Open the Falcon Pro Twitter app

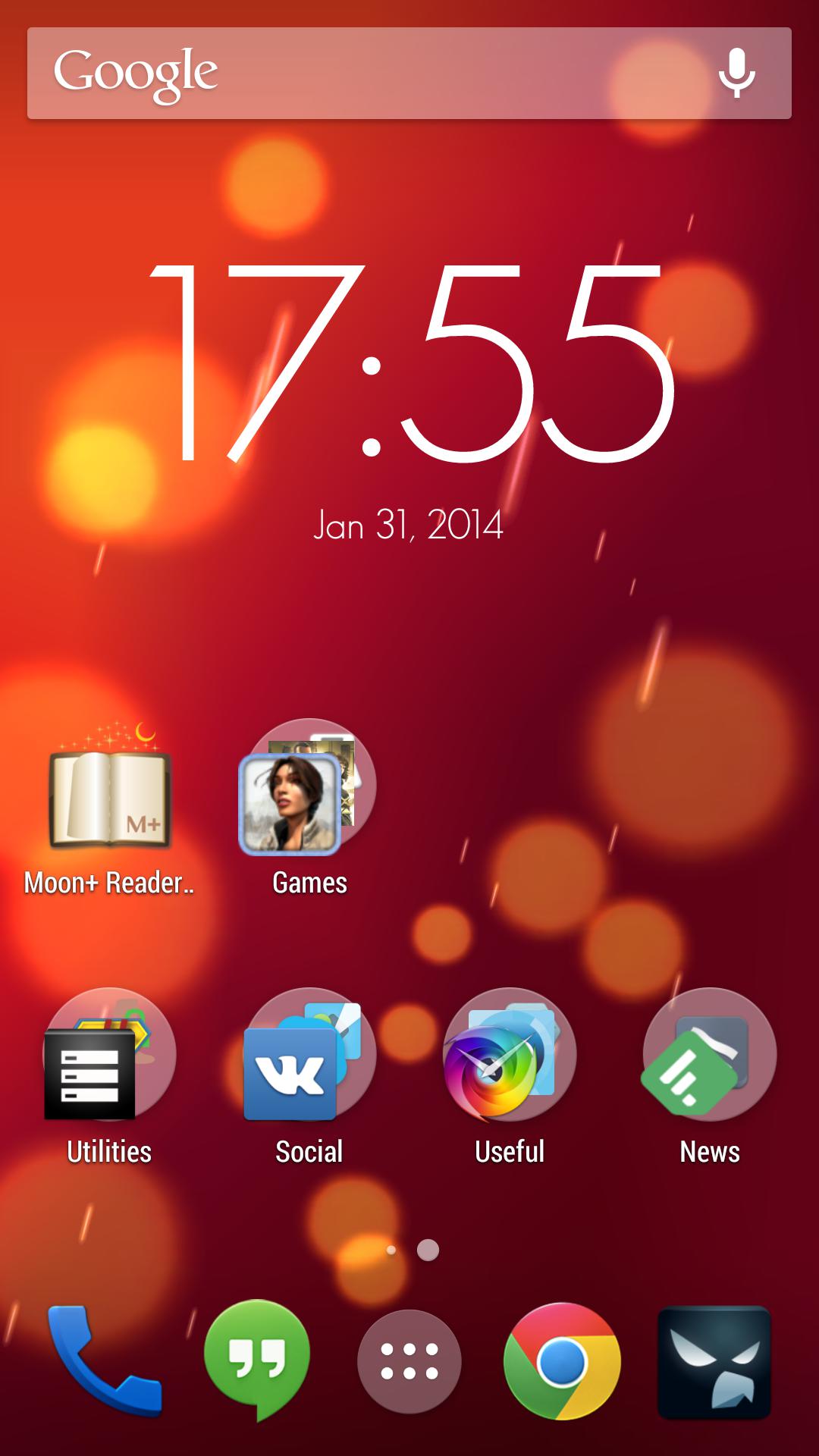coord(714,1361)
